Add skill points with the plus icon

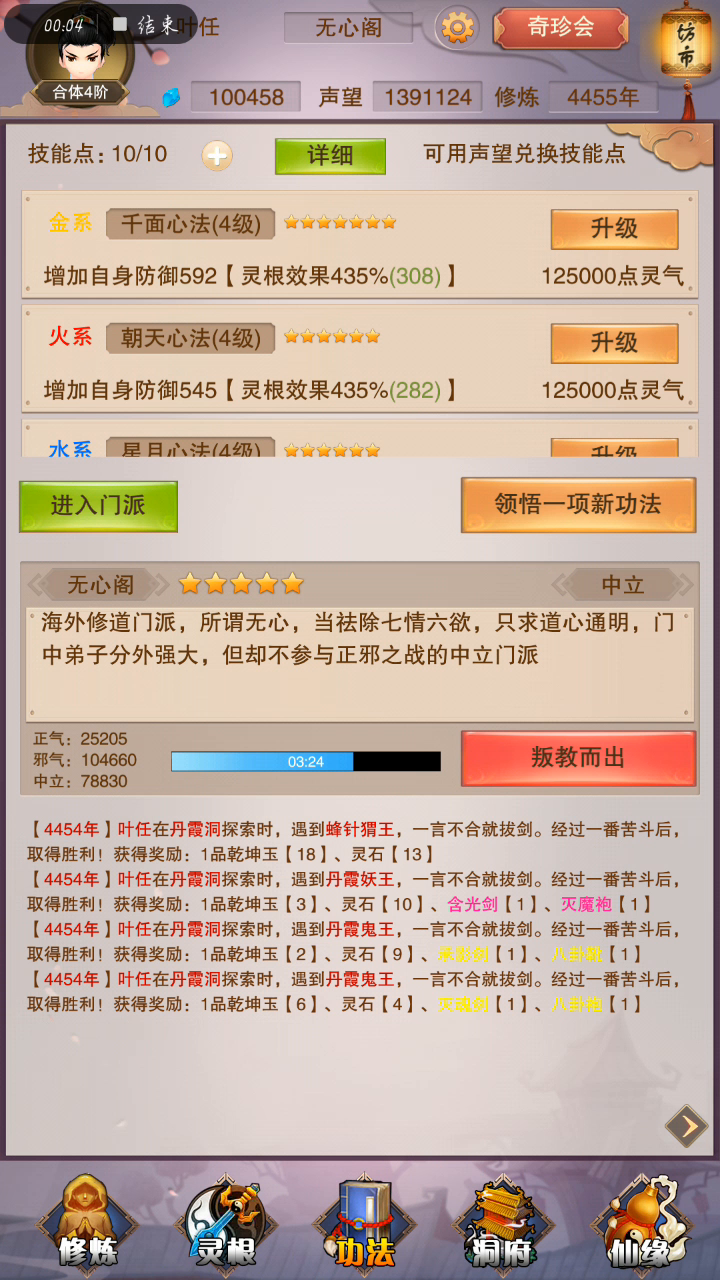(217, 155)
